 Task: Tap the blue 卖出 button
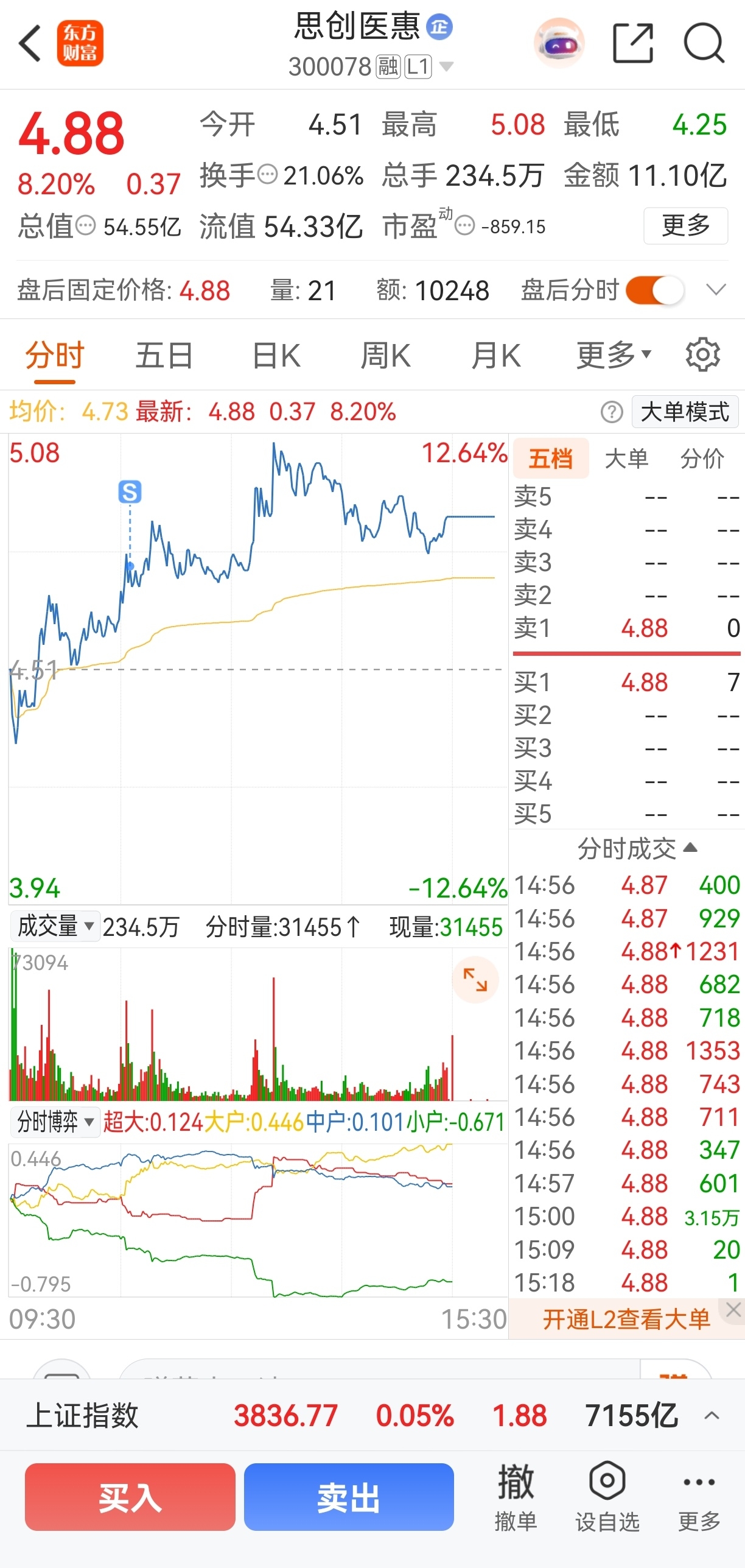coord(349,1497)
